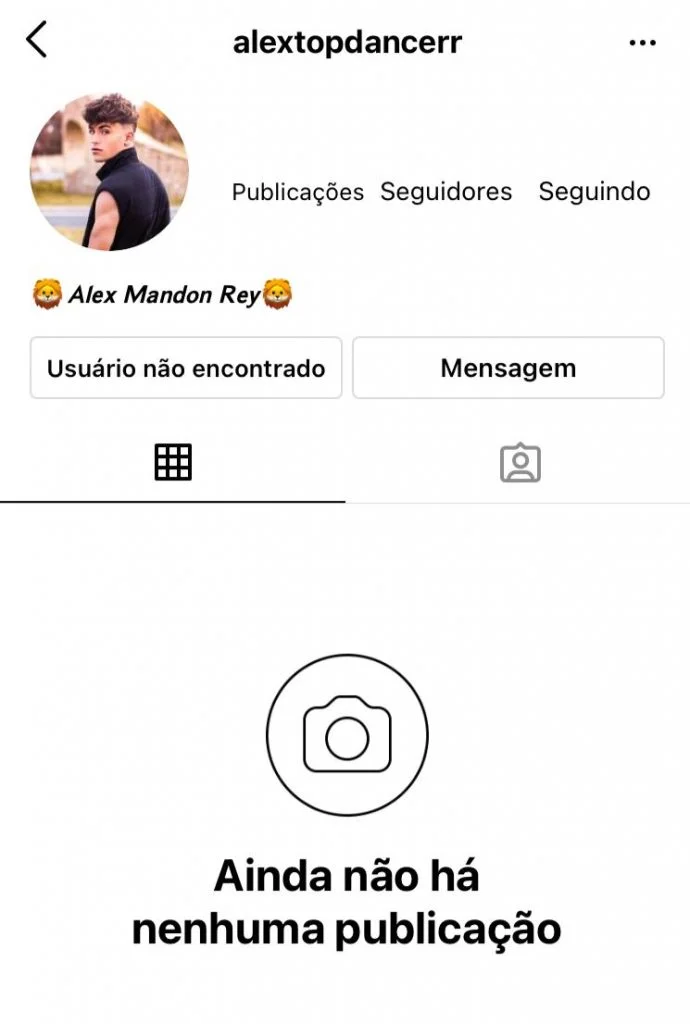Tap the Usuário não encontrado button
The height and width of the screenshot is (1024, 690).
pyautogui.click(x=186, y=368)
